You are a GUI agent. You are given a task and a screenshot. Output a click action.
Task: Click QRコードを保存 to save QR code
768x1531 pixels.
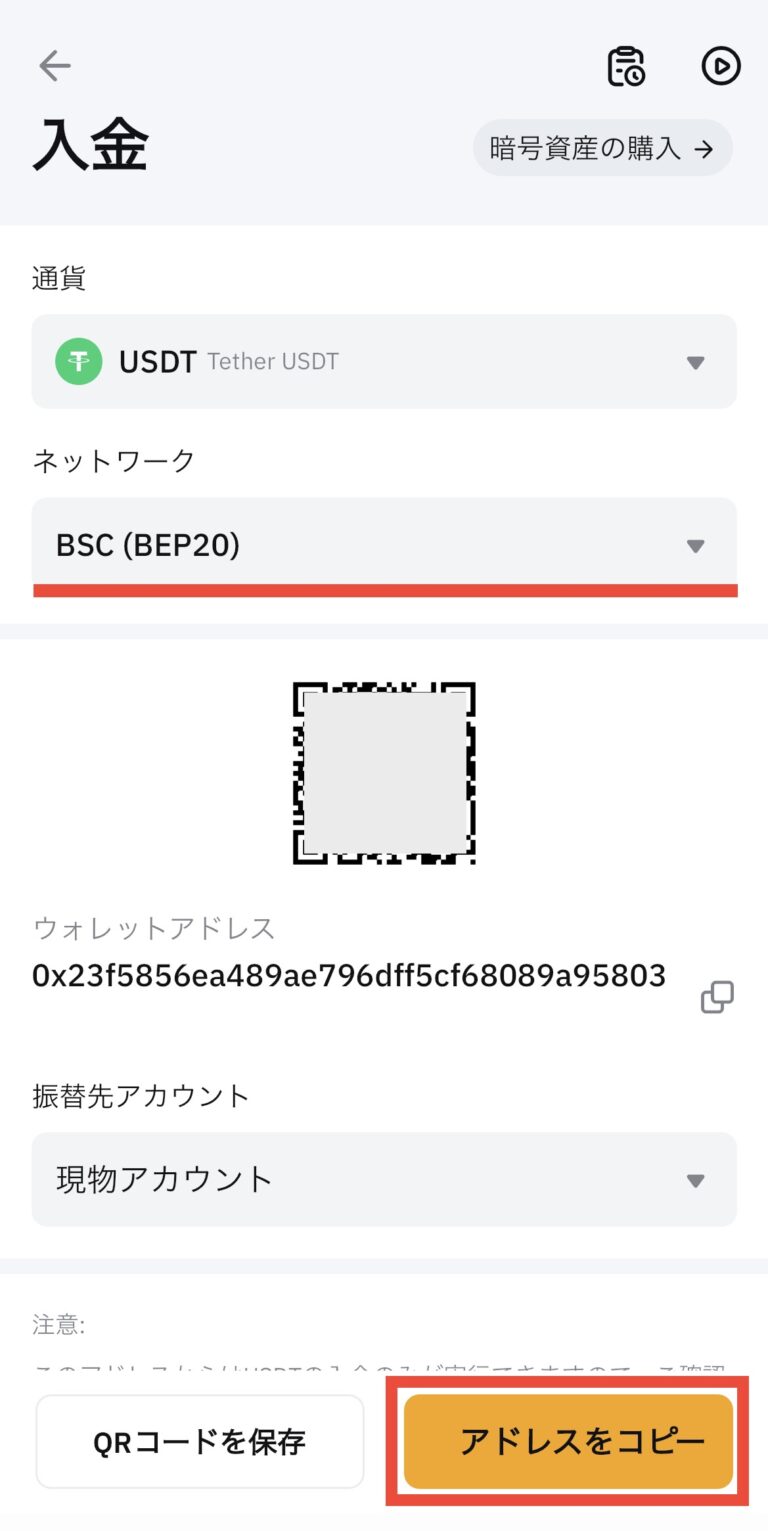click(199, 1441)
